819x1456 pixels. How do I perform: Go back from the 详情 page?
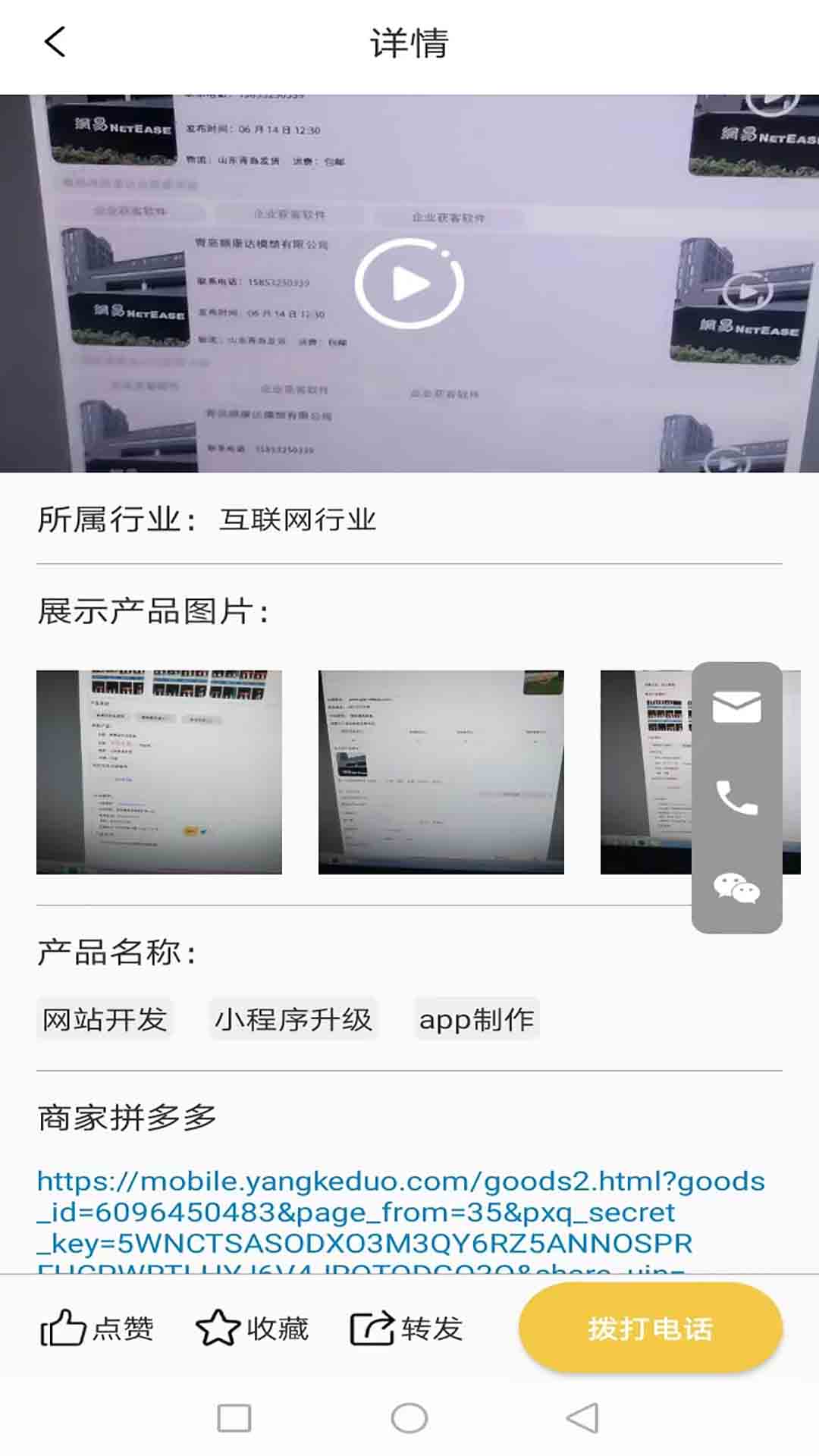[x=55, y=42]
